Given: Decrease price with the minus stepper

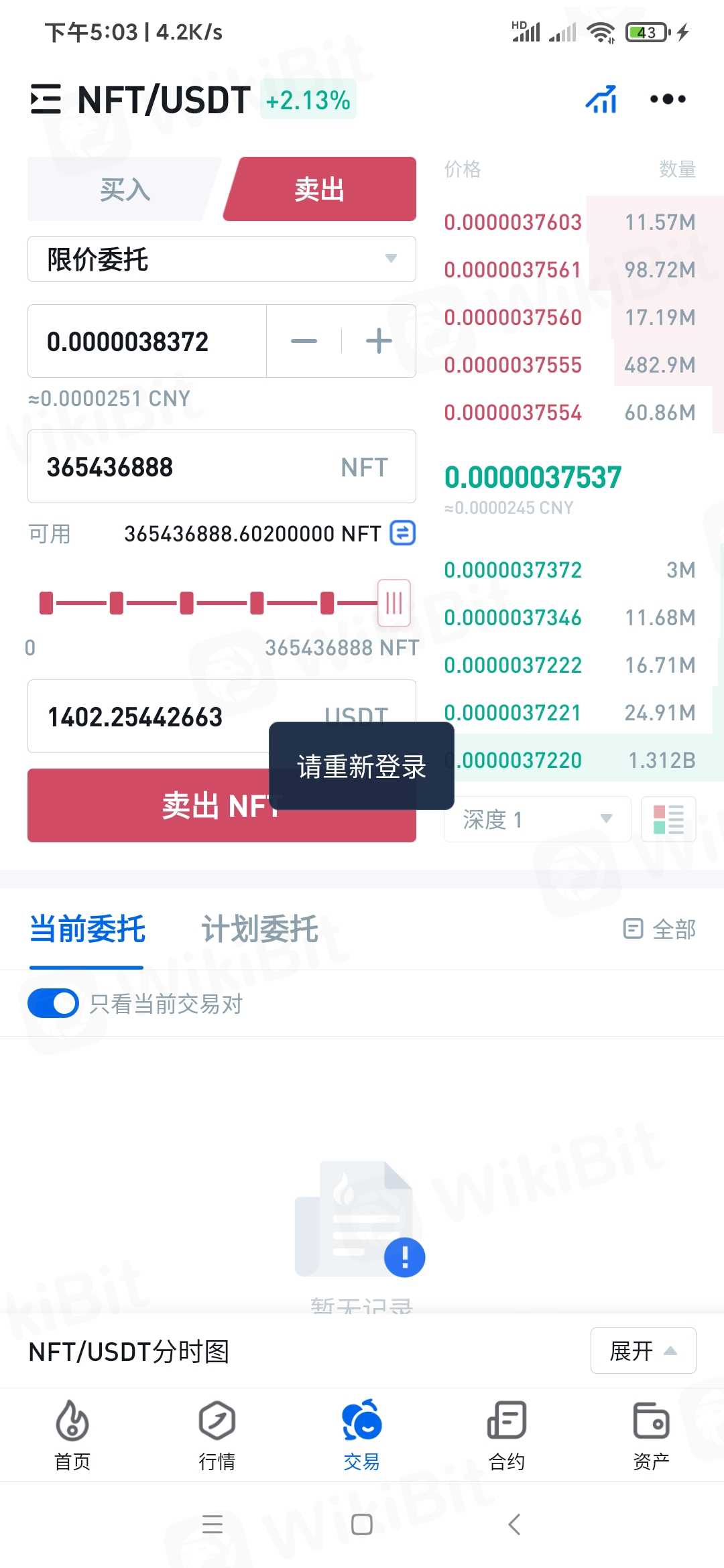Looking at the screenshot, I should click(x=304, y=342).
